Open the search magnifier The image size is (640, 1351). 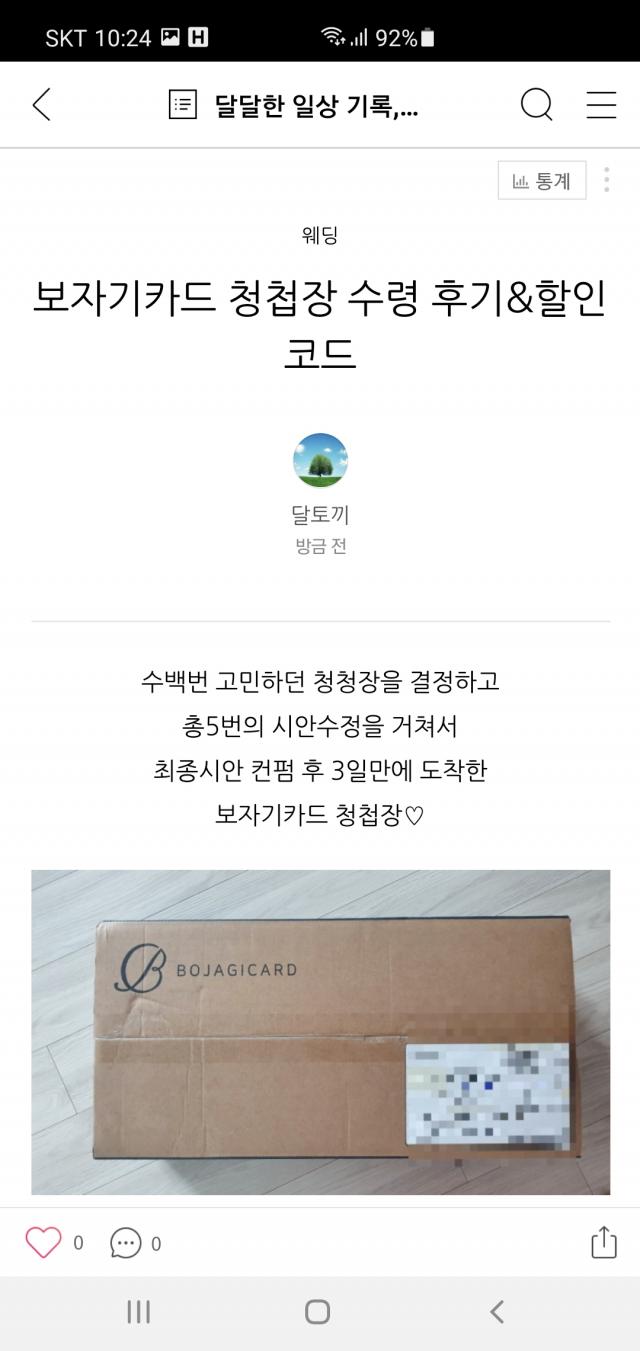click(x=536, y=105)
